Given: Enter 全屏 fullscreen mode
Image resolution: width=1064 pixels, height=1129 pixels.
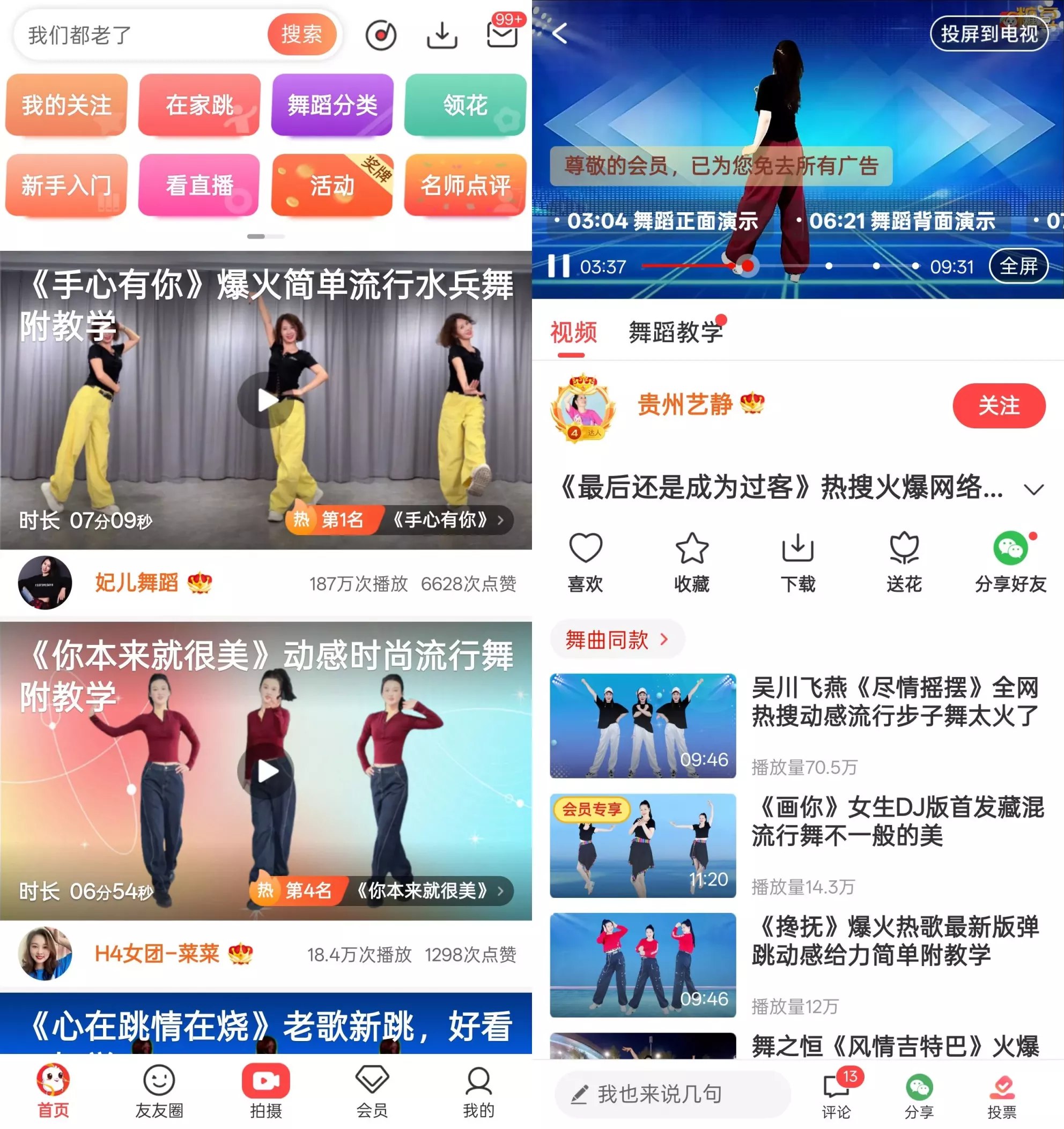Looking at the screenshot, I should (x=1018, y=266).
